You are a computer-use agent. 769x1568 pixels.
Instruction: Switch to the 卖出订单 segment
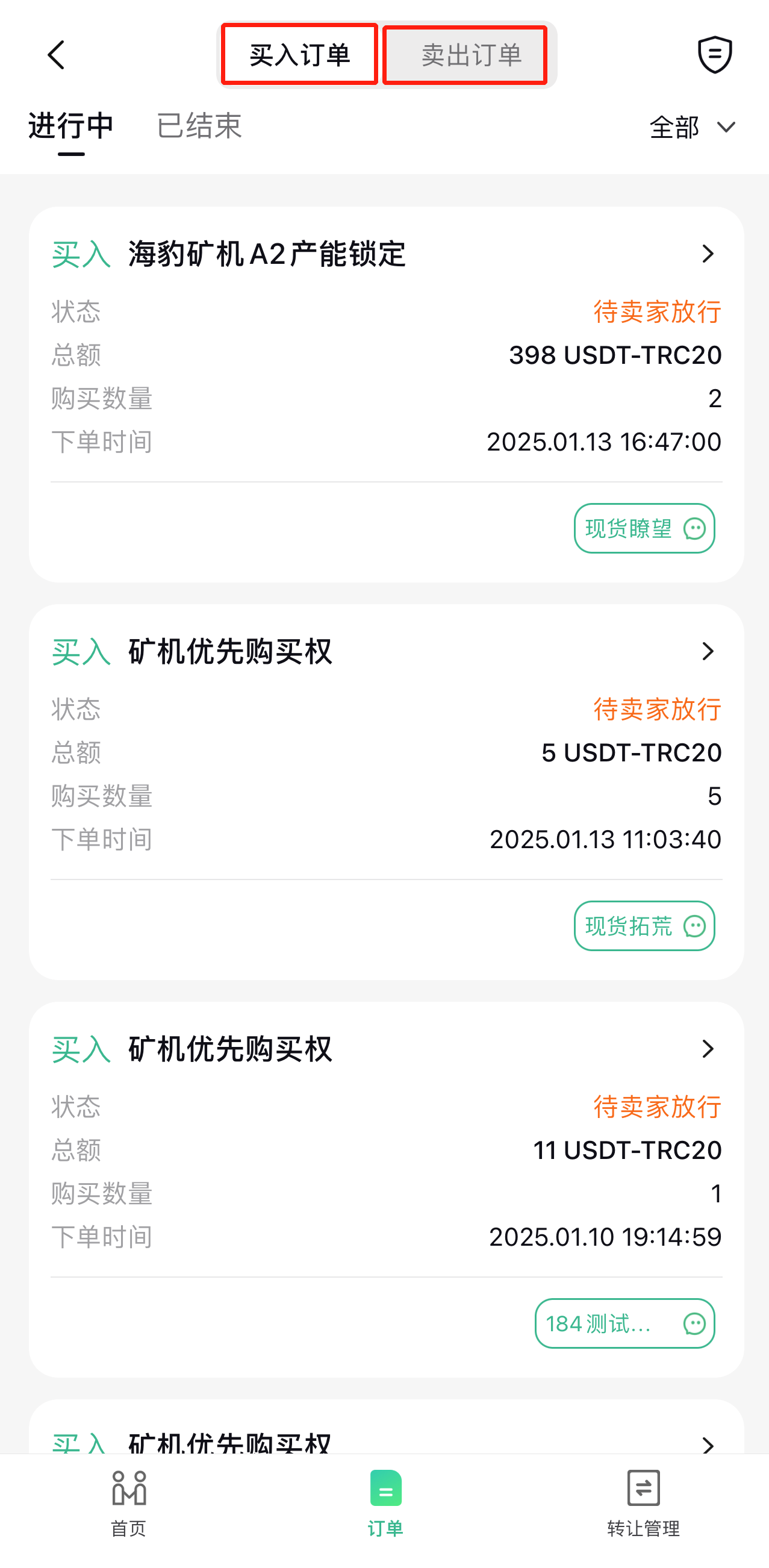(465, 55)
